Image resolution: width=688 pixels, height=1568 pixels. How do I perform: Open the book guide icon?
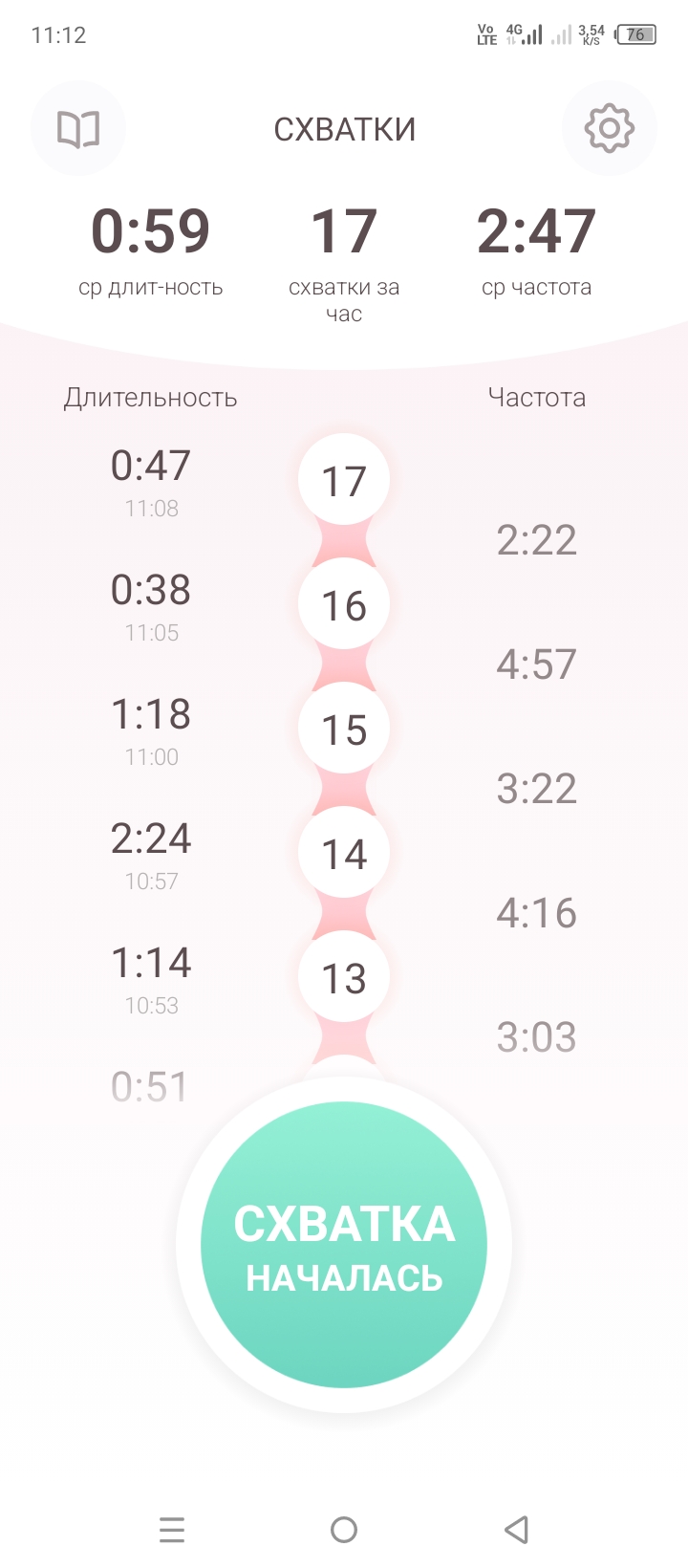(78, 129)
